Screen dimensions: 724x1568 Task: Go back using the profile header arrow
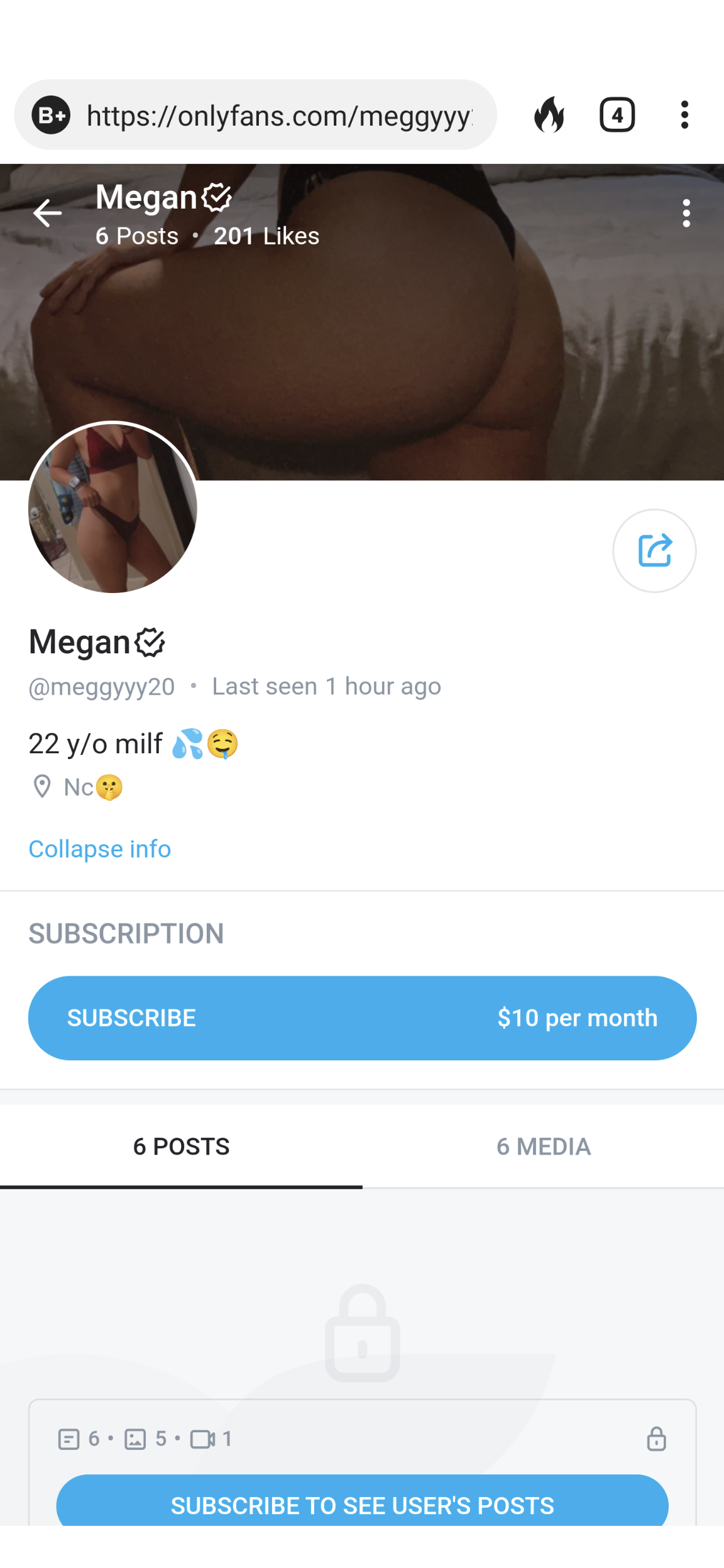(47, 213)
